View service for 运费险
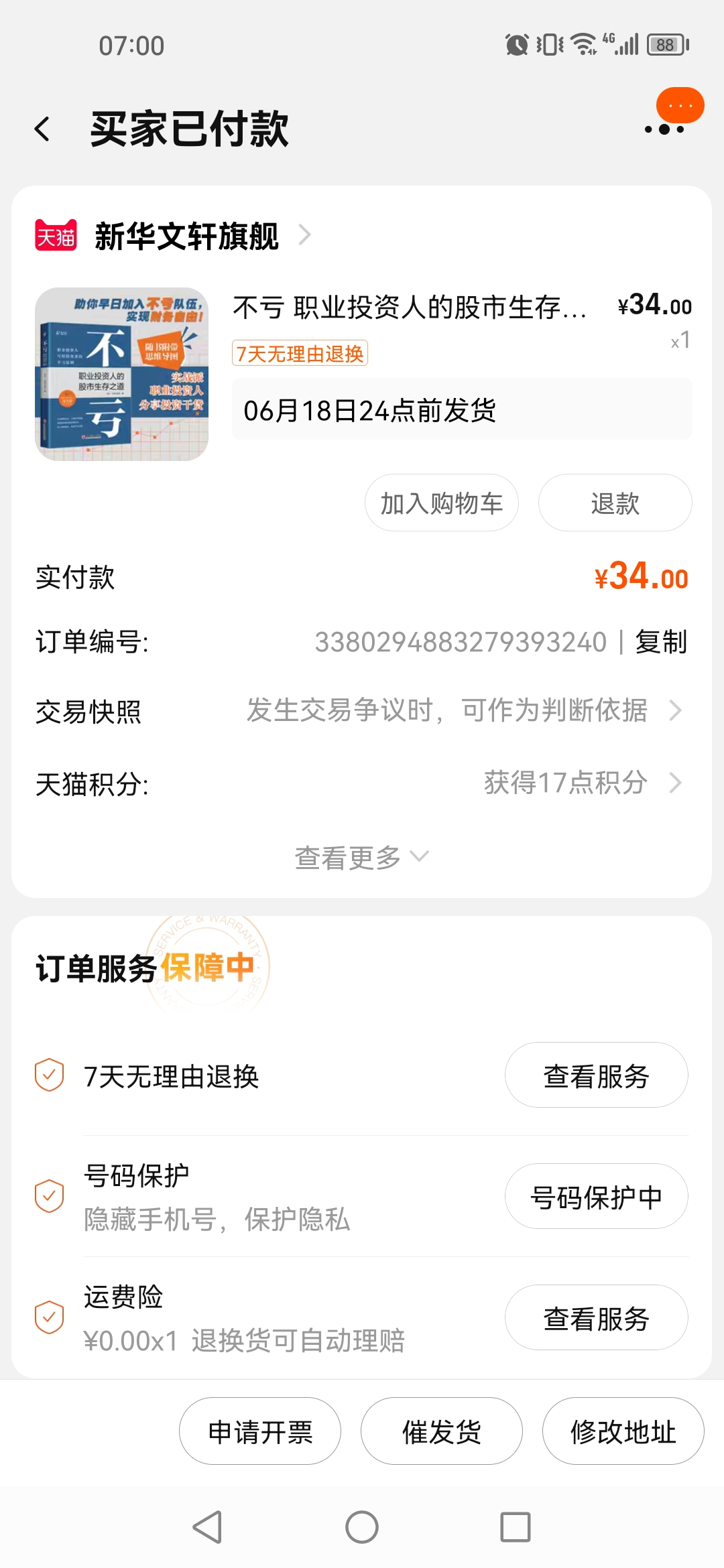This screenshot has height=1568, width=724. pos(596,1318)
